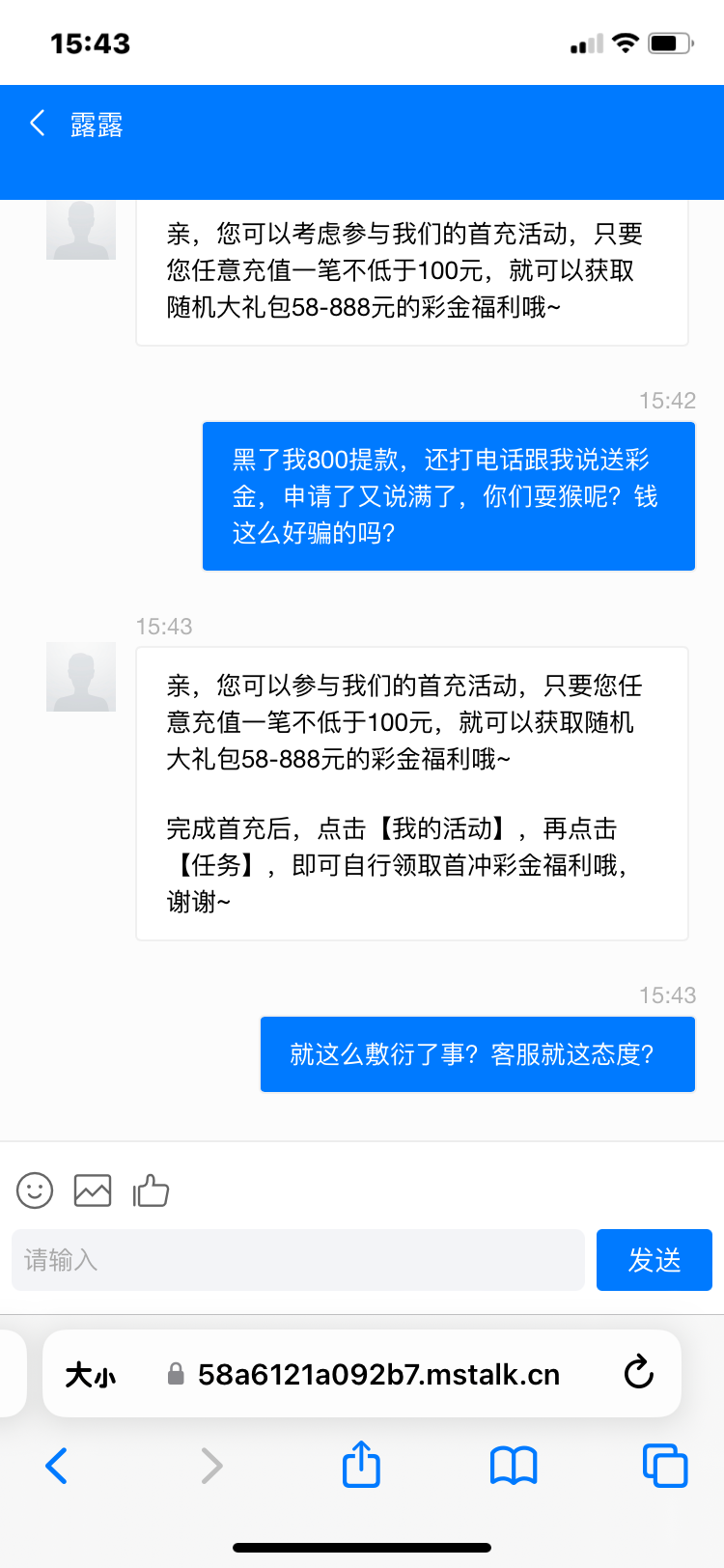Focus the 请输入 message field
Viewport: 724px width, 1568px height.
tap(298, 1260)
